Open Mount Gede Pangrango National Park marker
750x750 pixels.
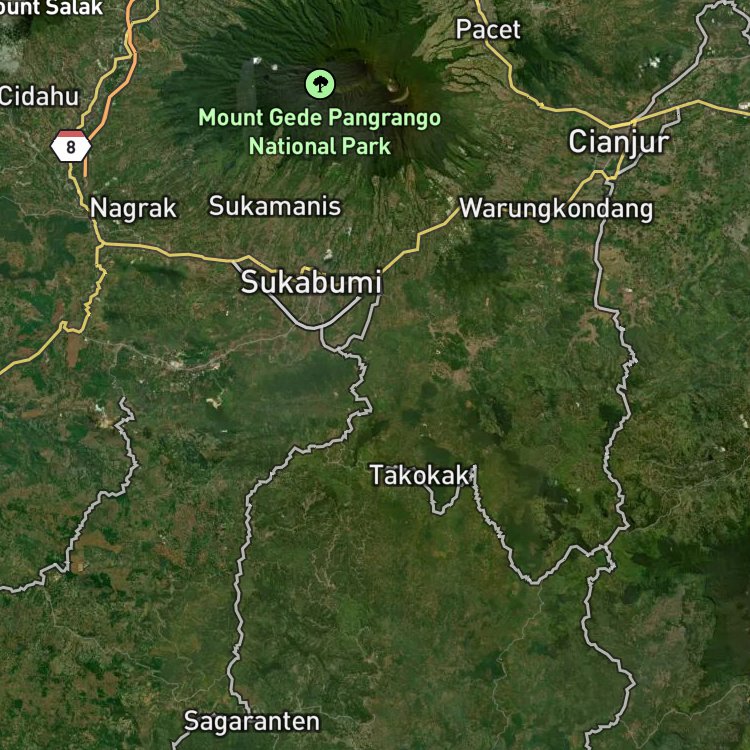point(320,84)
